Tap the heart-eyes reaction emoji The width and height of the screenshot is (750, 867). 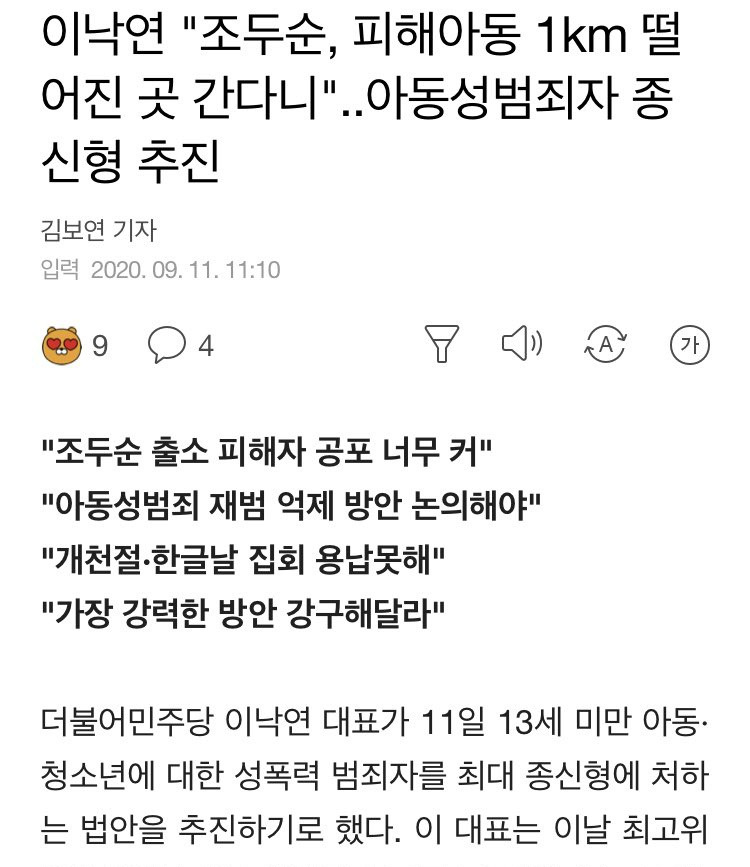pos(62,346)
